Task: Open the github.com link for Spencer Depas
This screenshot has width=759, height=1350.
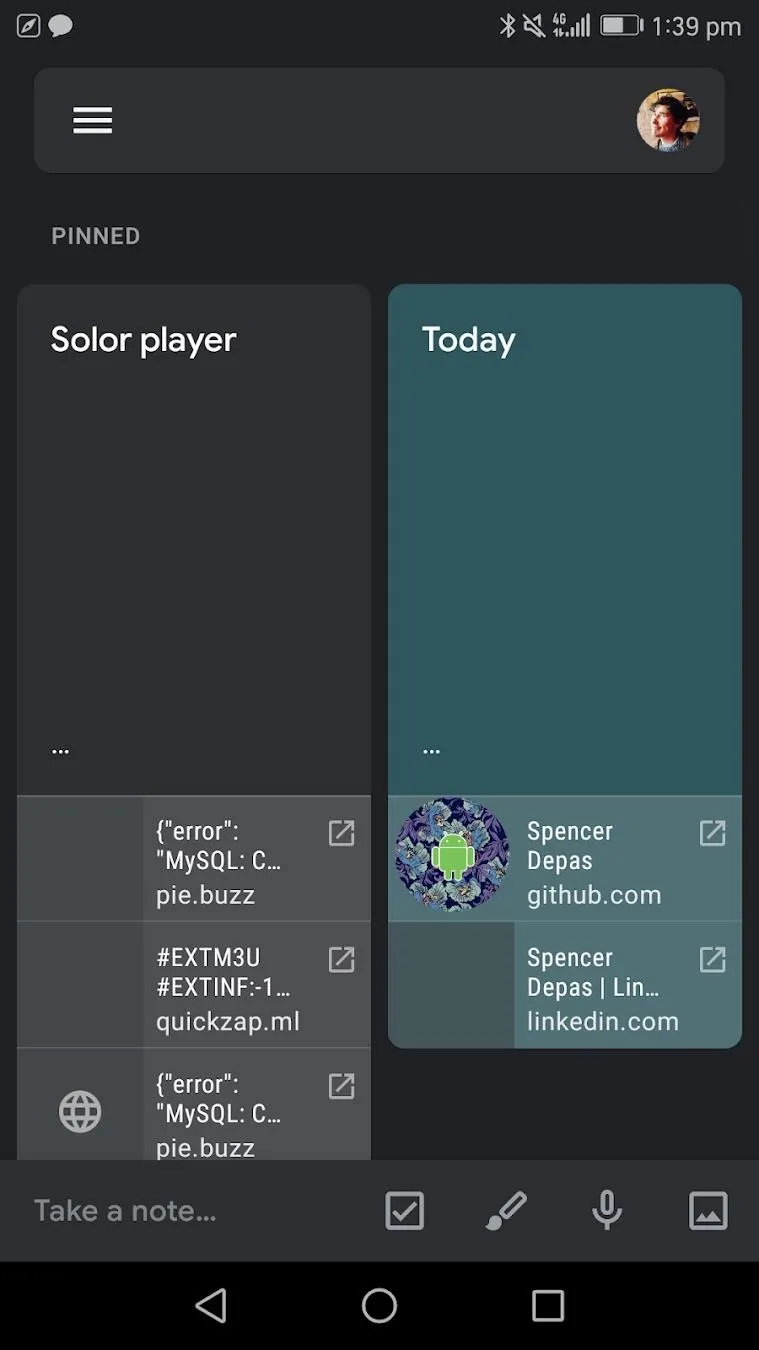Action: (565, 859)
